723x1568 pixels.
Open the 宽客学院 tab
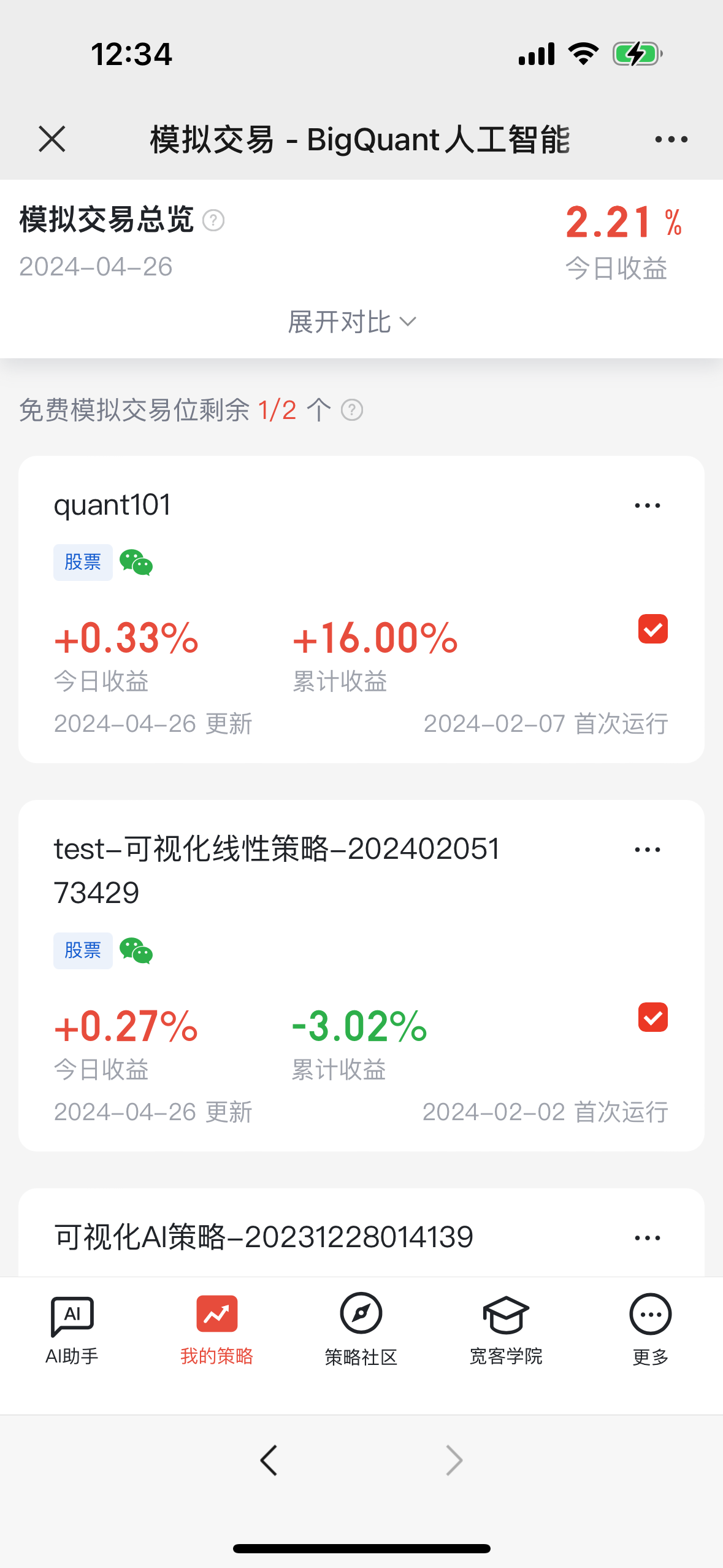click(506, 1329)
